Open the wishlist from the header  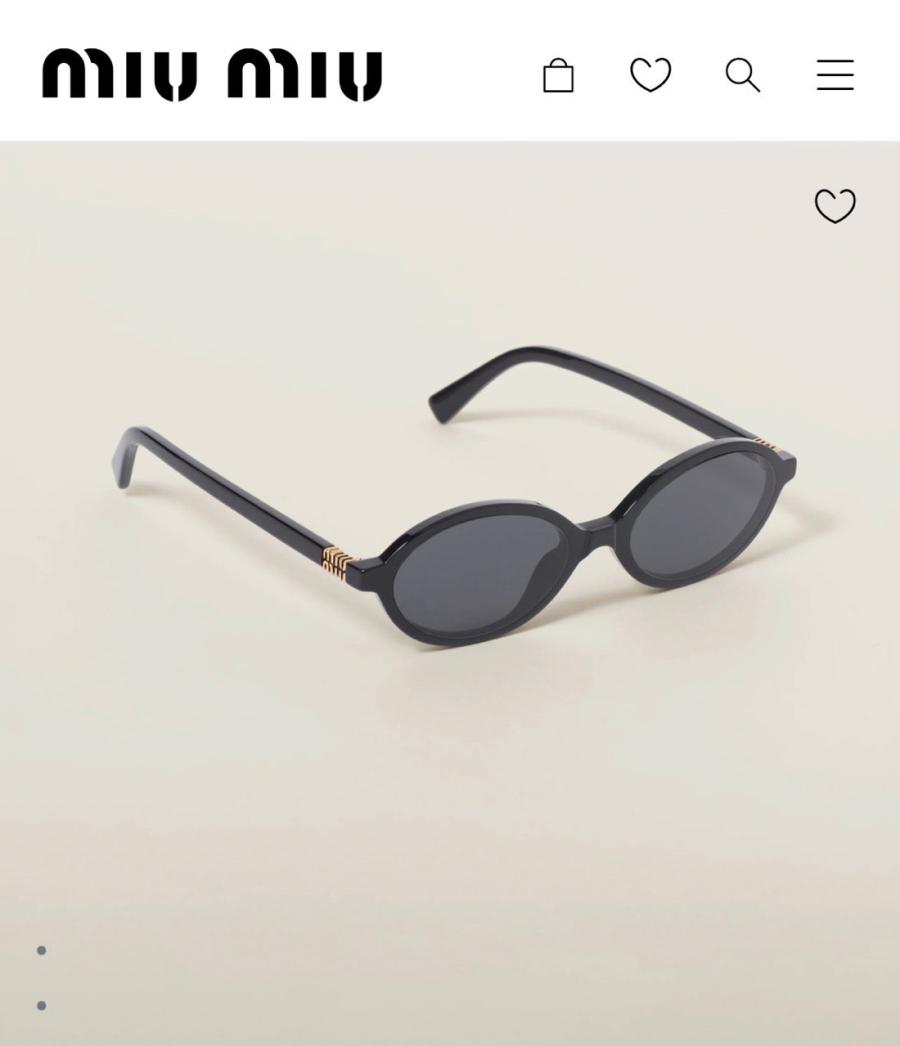pyautogui.click(x=650, y=75)
